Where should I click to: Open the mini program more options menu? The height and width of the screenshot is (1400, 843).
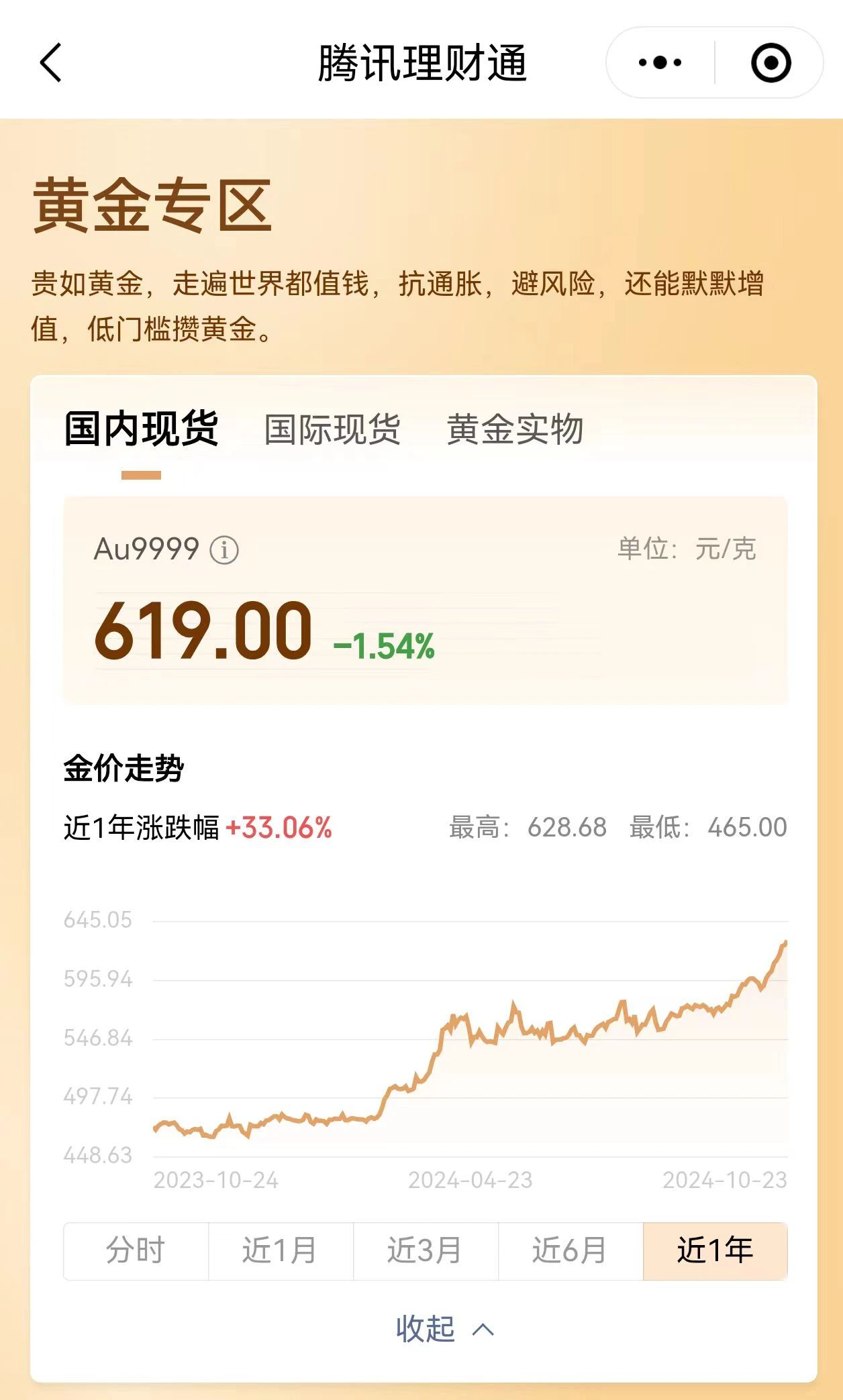(x=660, y=63)
